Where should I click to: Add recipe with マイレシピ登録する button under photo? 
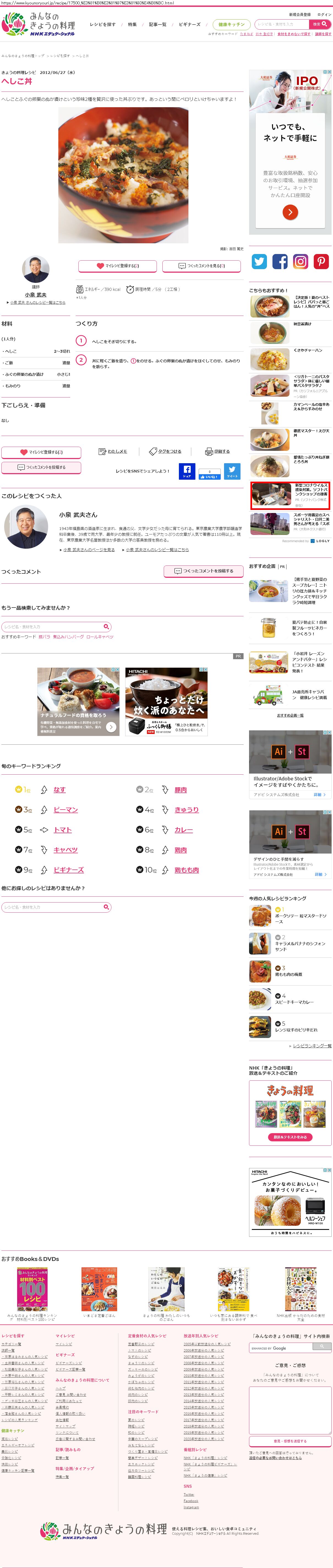coord(118,266)
